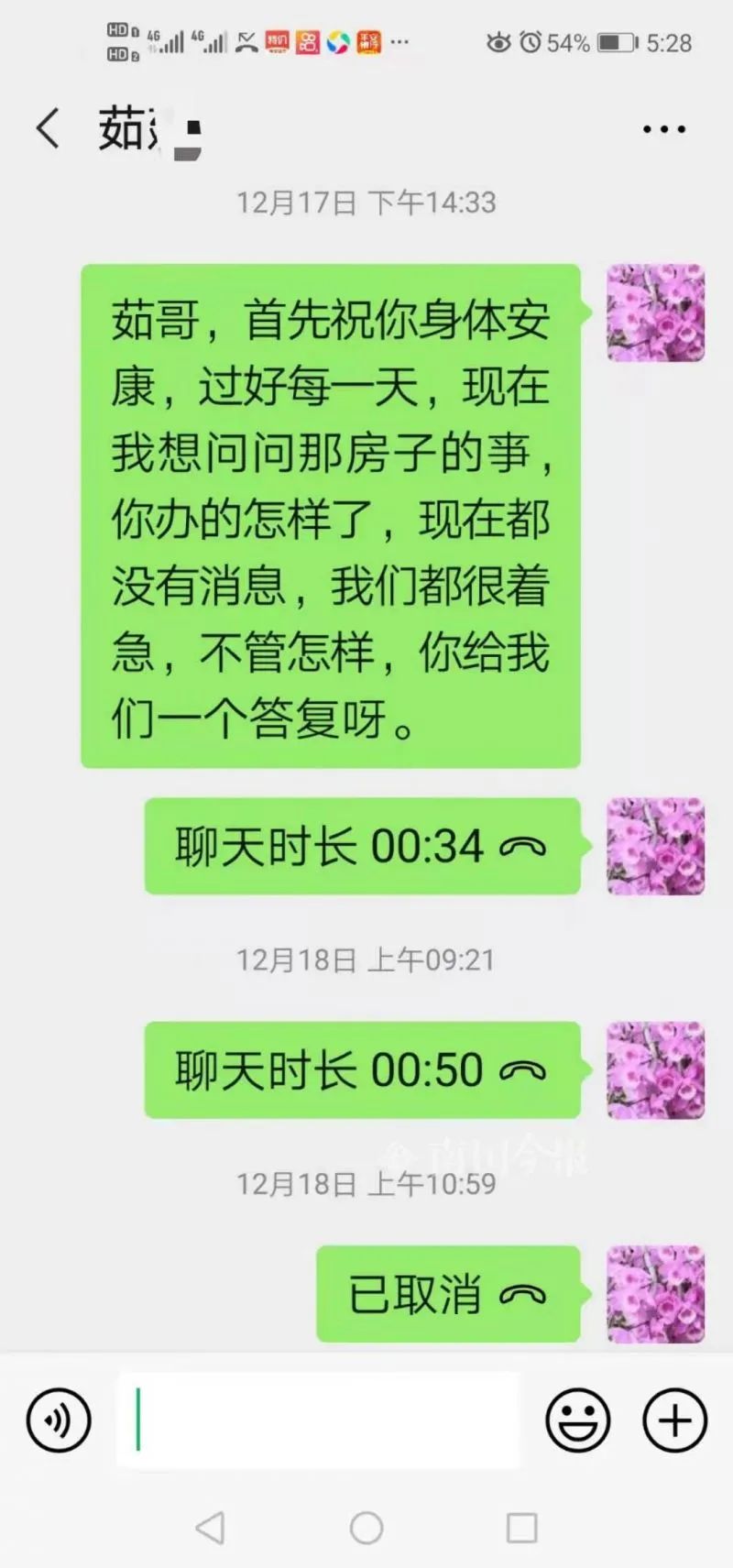The width and height of the screenshot is (733, 1568).
Task: Tap the system home button
Action: 366,1528
